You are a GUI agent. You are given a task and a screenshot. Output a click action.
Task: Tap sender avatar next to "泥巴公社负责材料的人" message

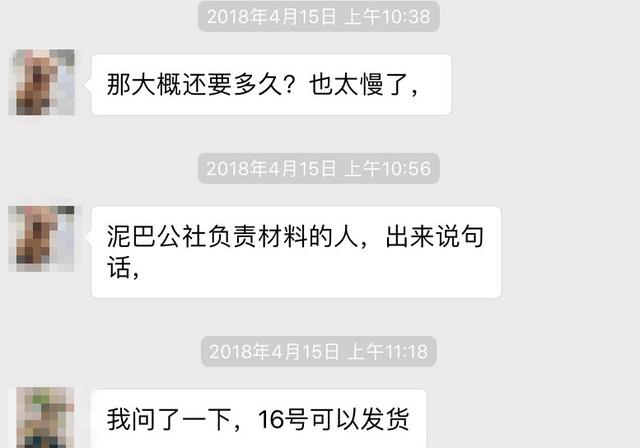click(42, 238)
